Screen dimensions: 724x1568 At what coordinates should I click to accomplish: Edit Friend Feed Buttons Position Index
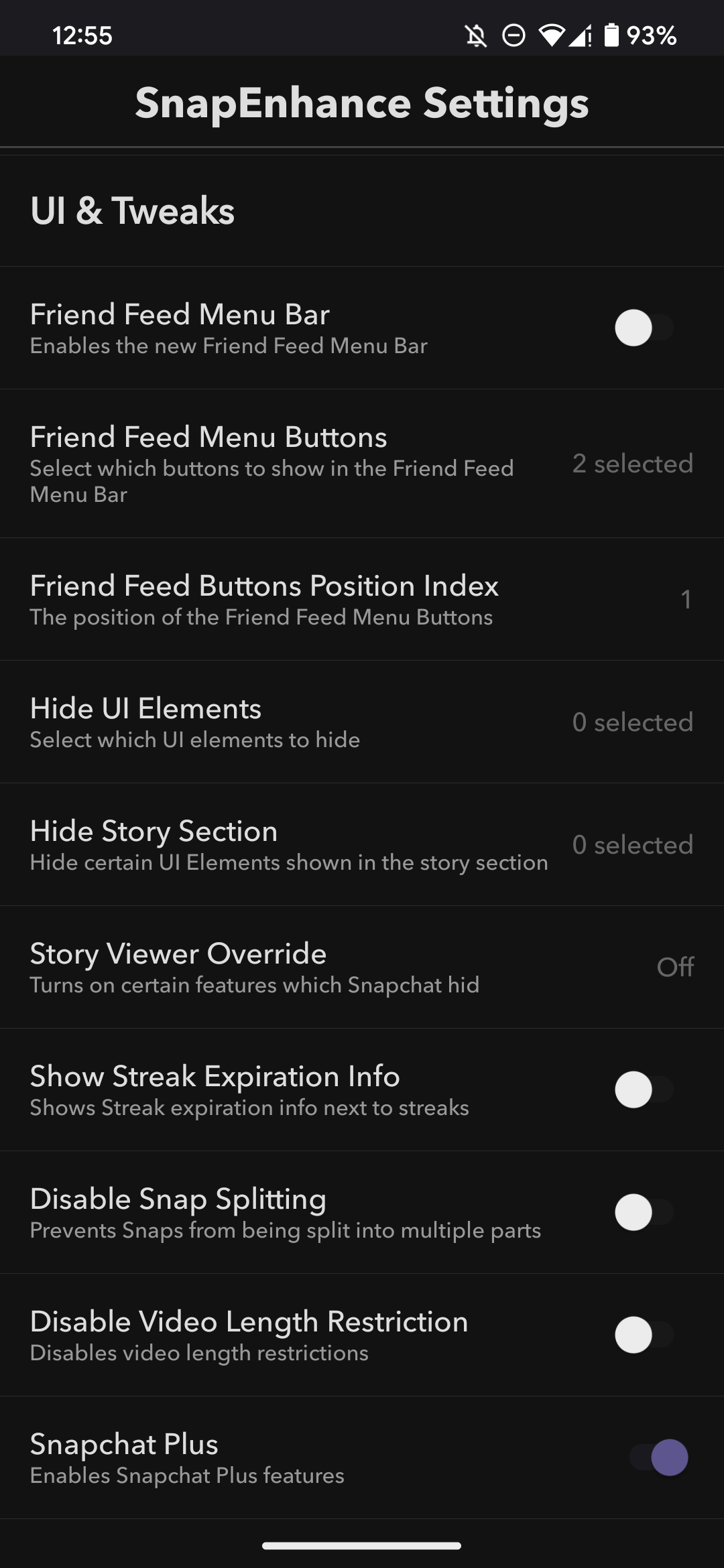tap(362, 599)
